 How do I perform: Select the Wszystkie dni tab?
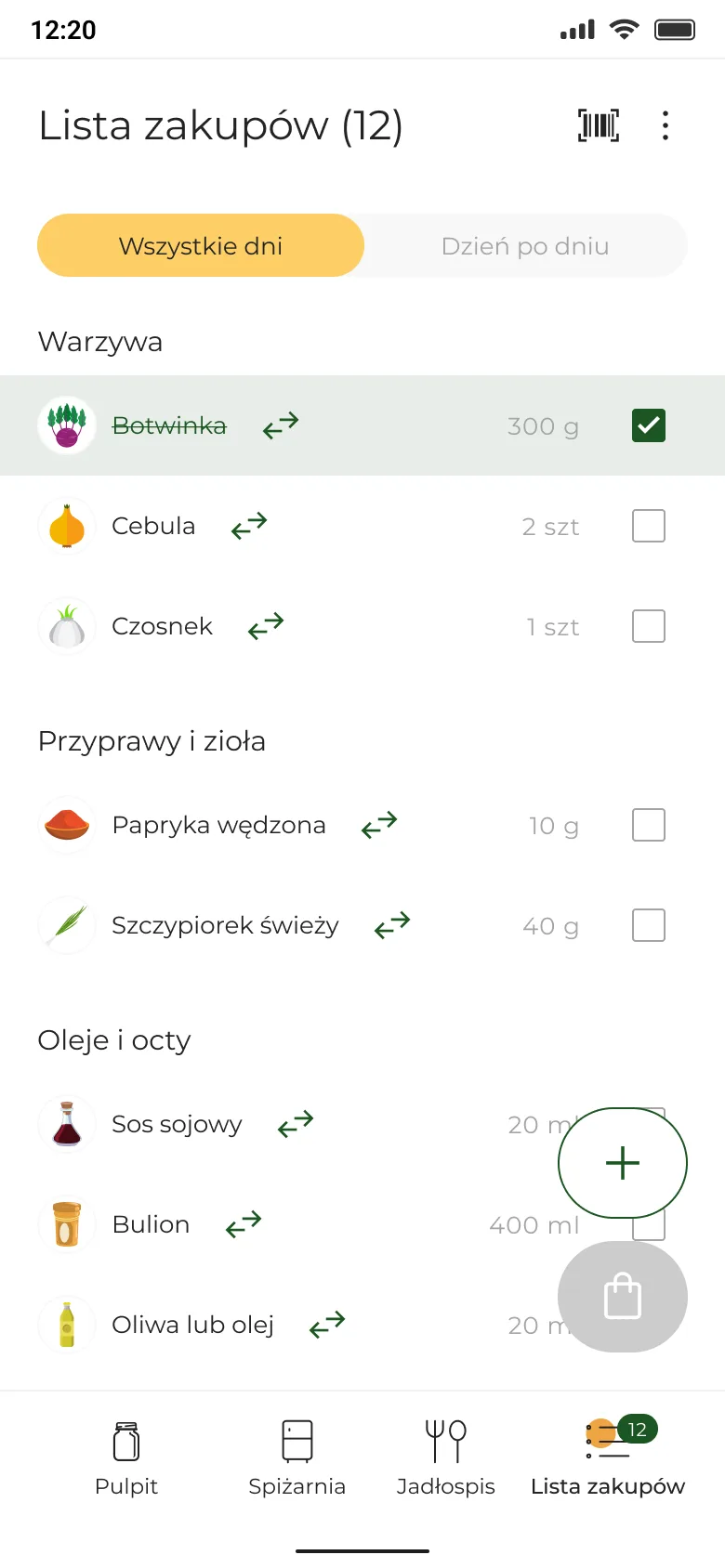pos(200,245)
